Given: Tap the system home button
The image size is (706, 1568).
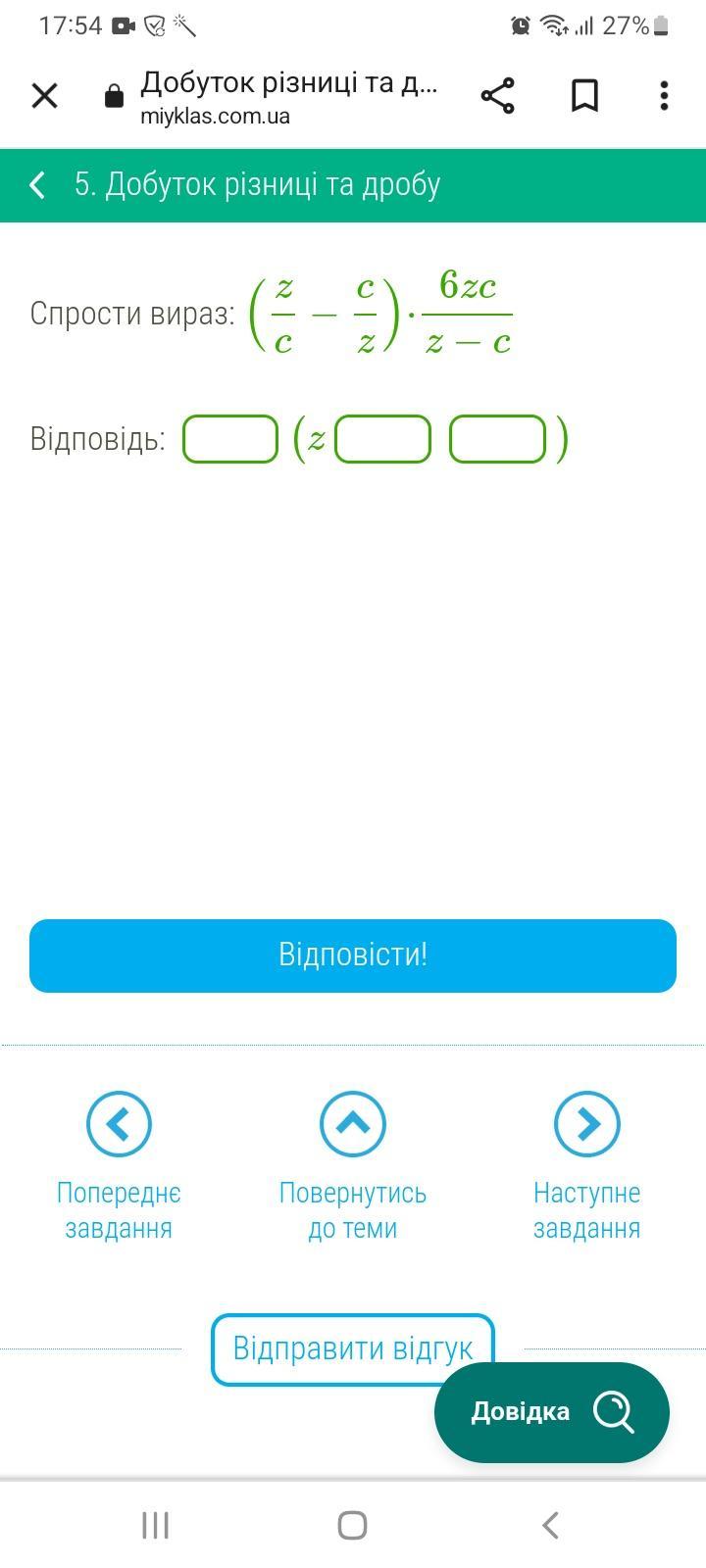Looking at the screenshot, I should coord(352,1525).
